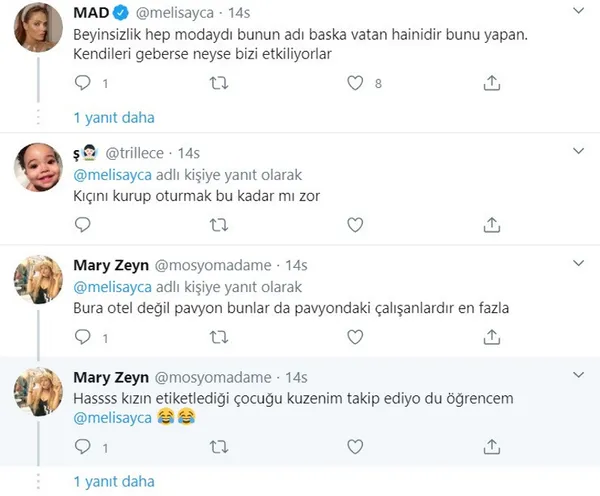Open the @melisayca mention in the "Hassss kızın" tweet
The width and height of the screenshot is (600, 496).
pyautogui.click(x=112, y=419)
